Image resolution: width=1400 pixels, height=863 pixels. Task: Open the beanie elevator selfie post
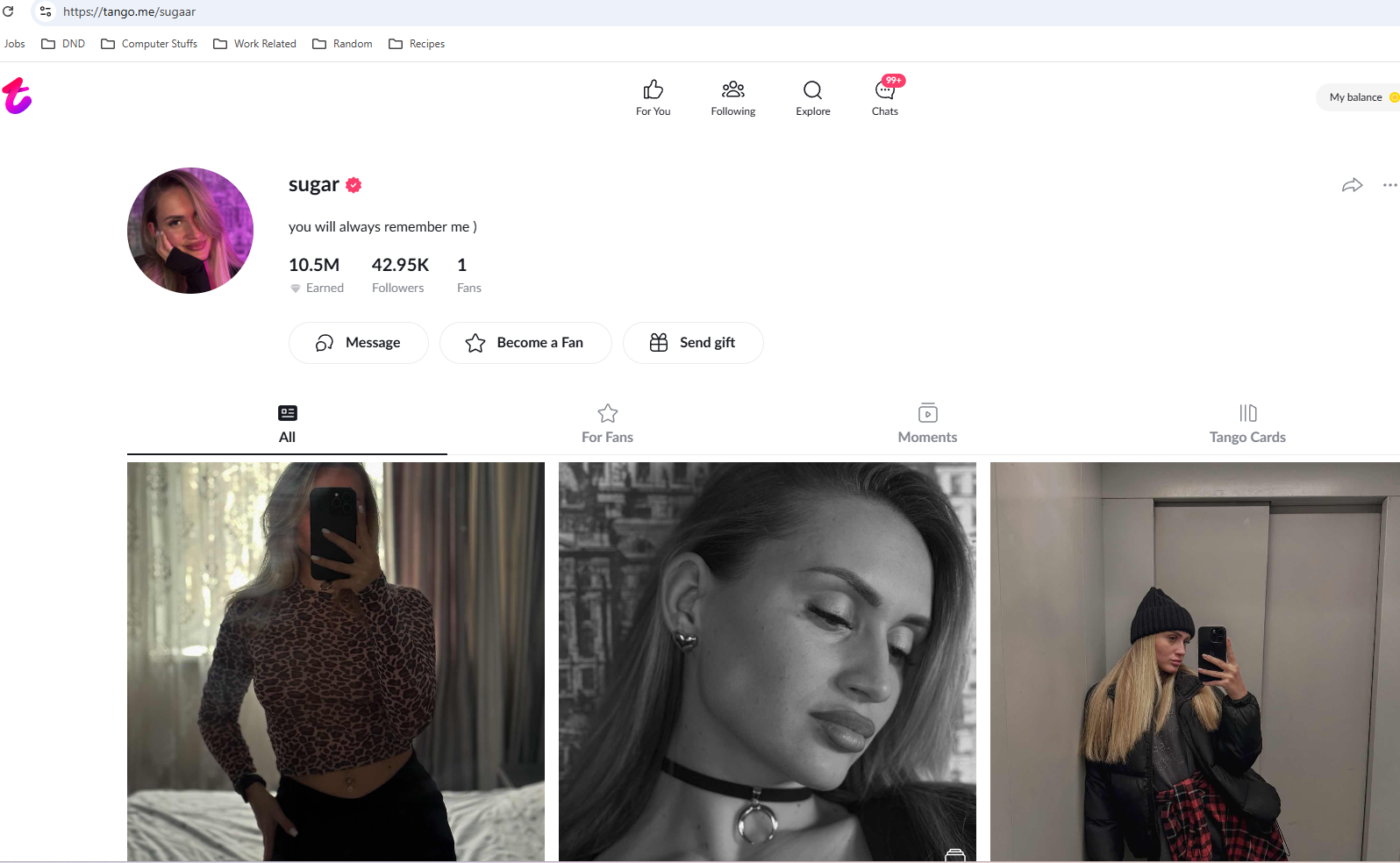click(1194, 661)
